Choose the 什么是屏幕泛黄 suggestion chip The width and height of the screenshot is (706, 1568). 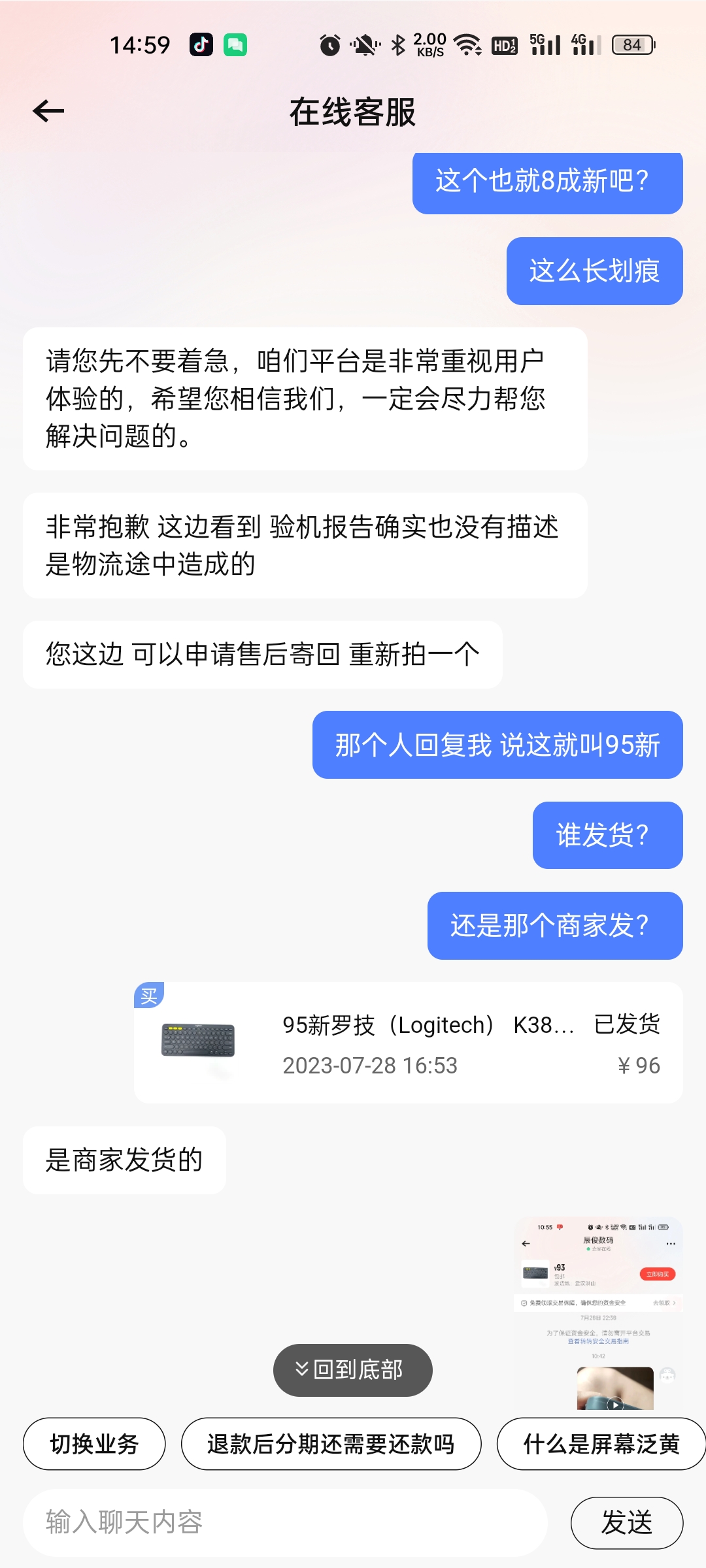601,1444
